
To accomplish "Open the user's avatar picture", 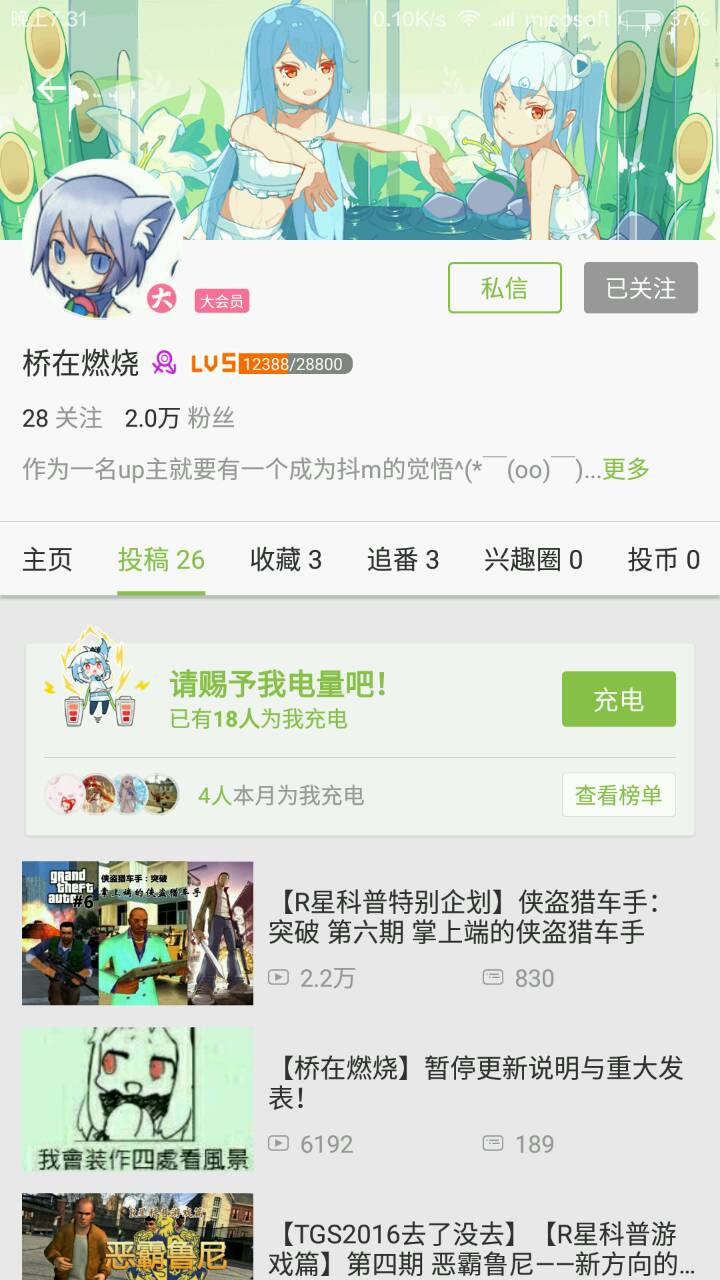I will 100,240.
